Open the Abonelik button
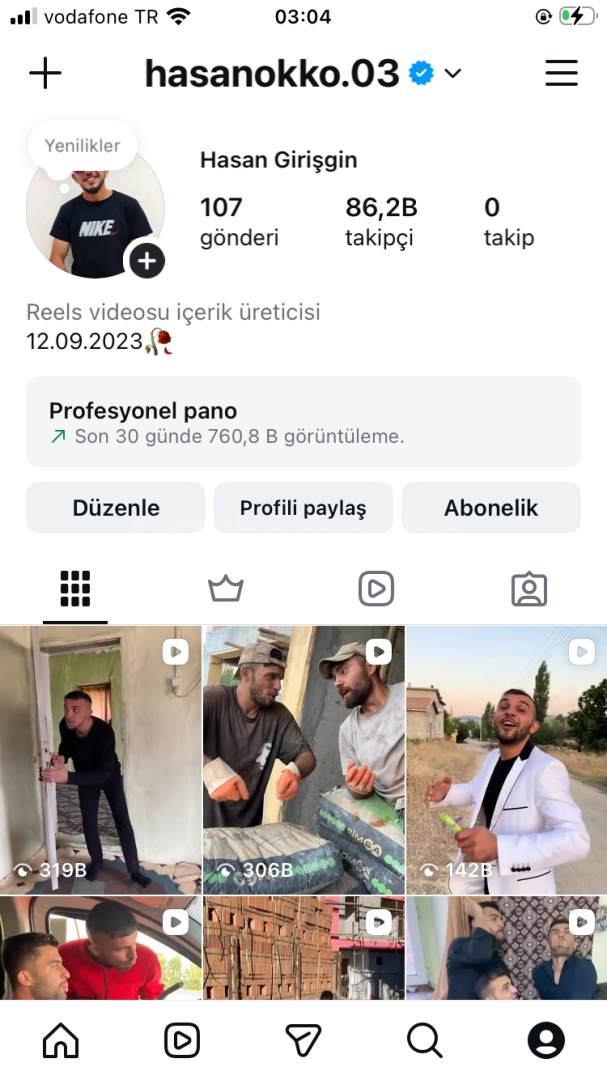This screenshot has width=607, height=1080. point(491,508)
